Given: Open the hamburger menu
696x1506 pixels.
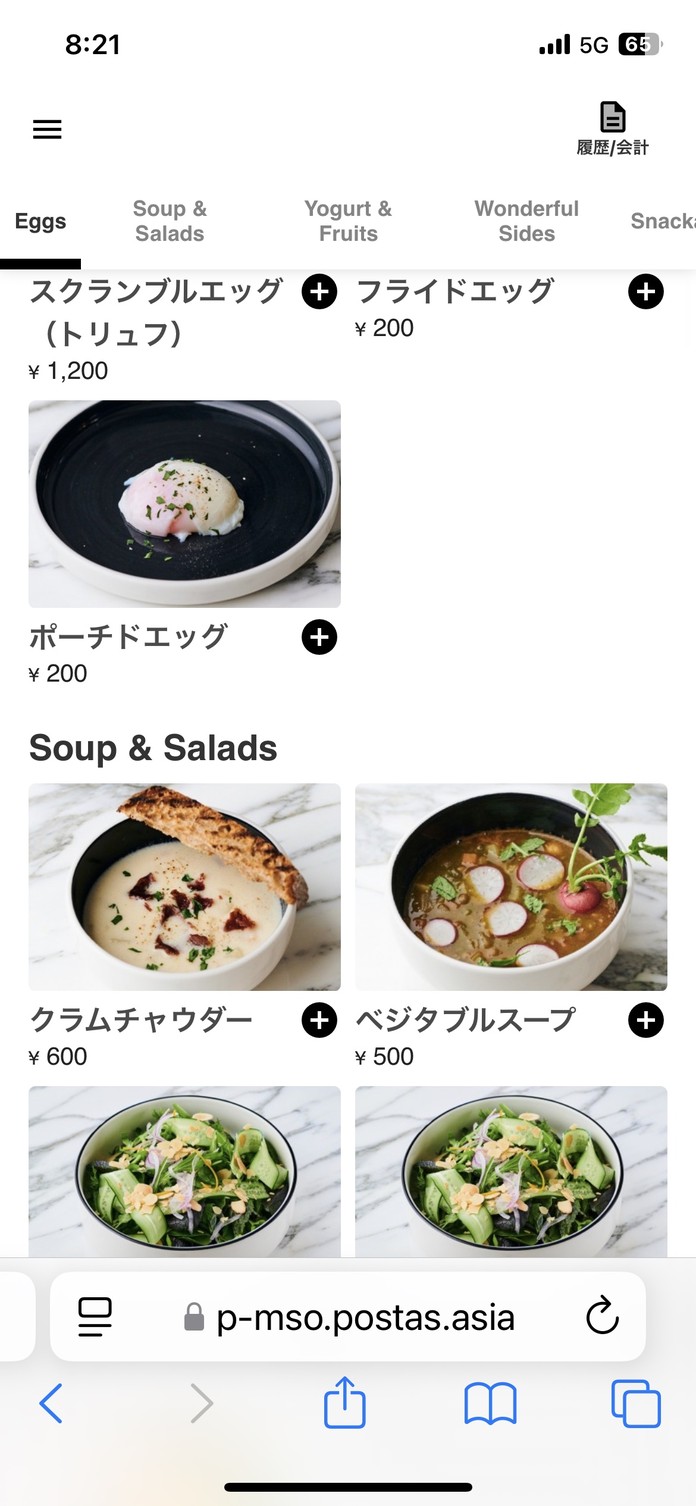Looking at the screenshot, I should (x=47, y=130).
